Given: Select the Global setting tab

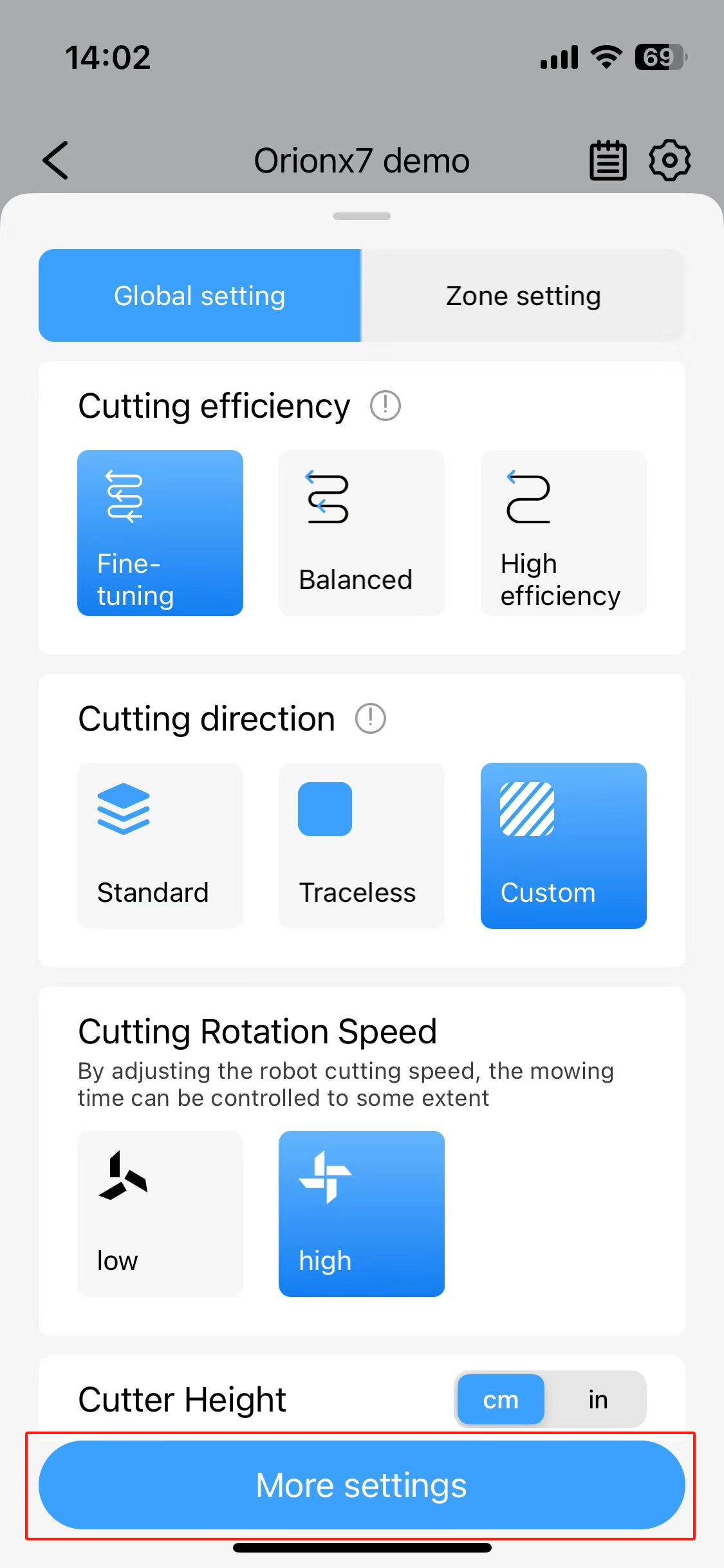Looking at the screenshot, I should point(200,295).
